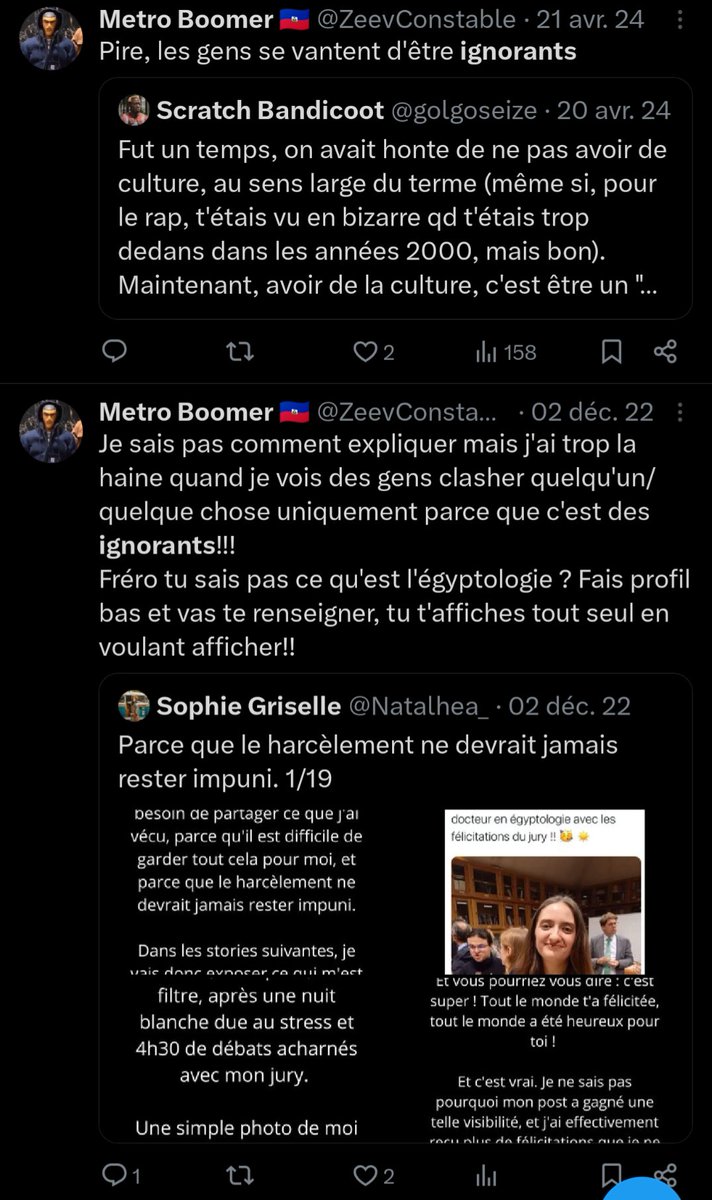Like the 02 déc. 22 égyptologie tweet
The height and width of the screenshot is (1200, 712).
pyautogui.click(x=375, y=1175)
